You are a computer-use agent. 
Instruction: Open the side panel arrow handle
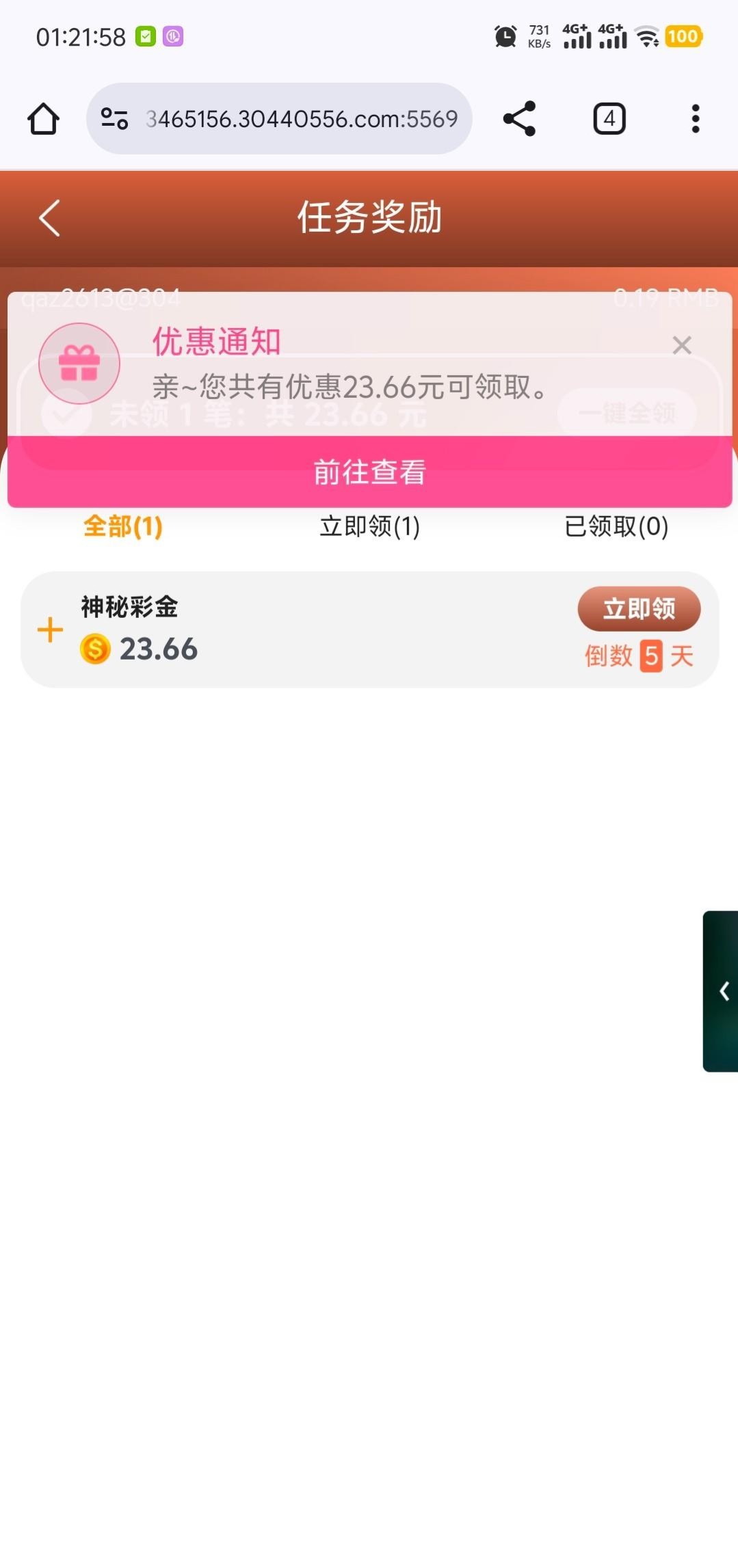click(x=722, y=991)
